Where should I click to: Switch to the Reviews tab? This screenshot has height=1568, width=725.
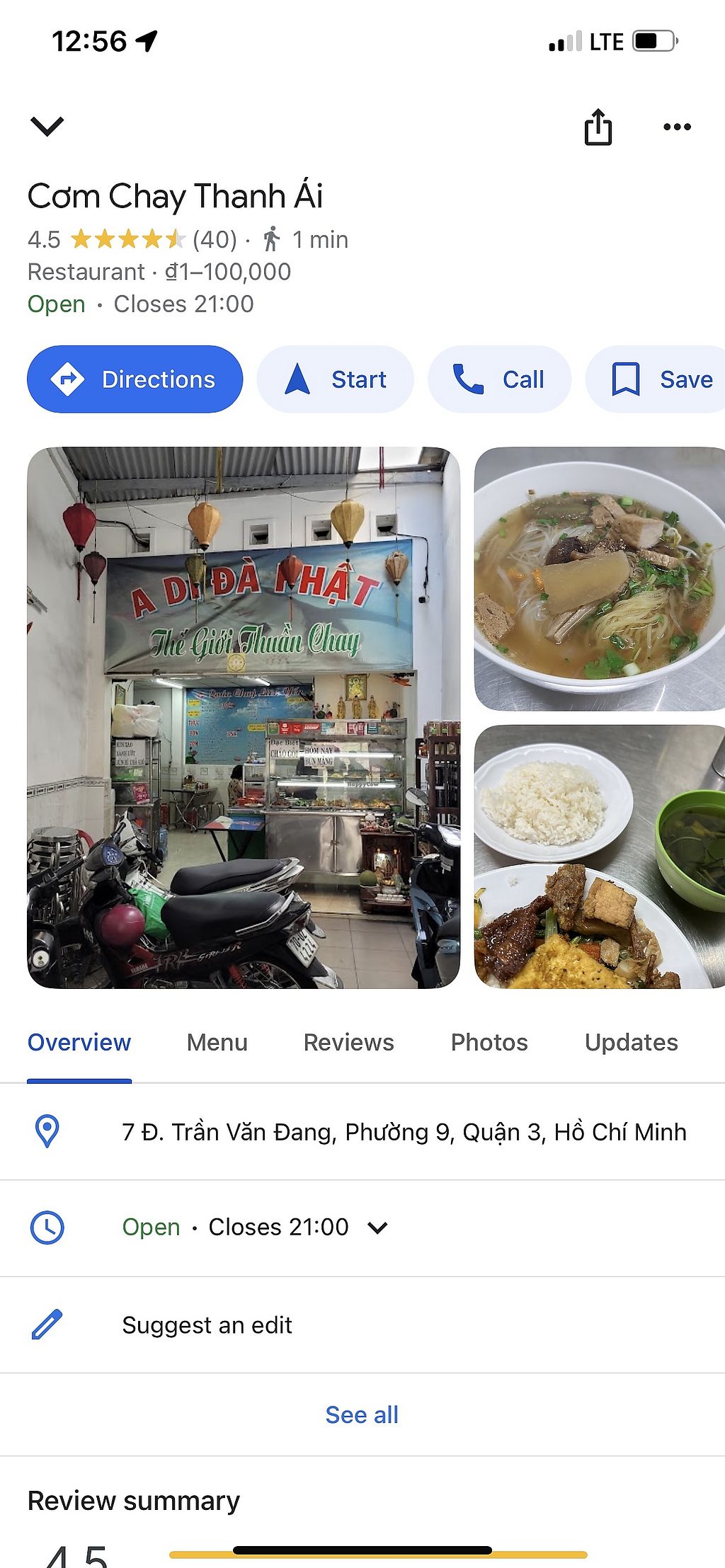point(348,1042)
